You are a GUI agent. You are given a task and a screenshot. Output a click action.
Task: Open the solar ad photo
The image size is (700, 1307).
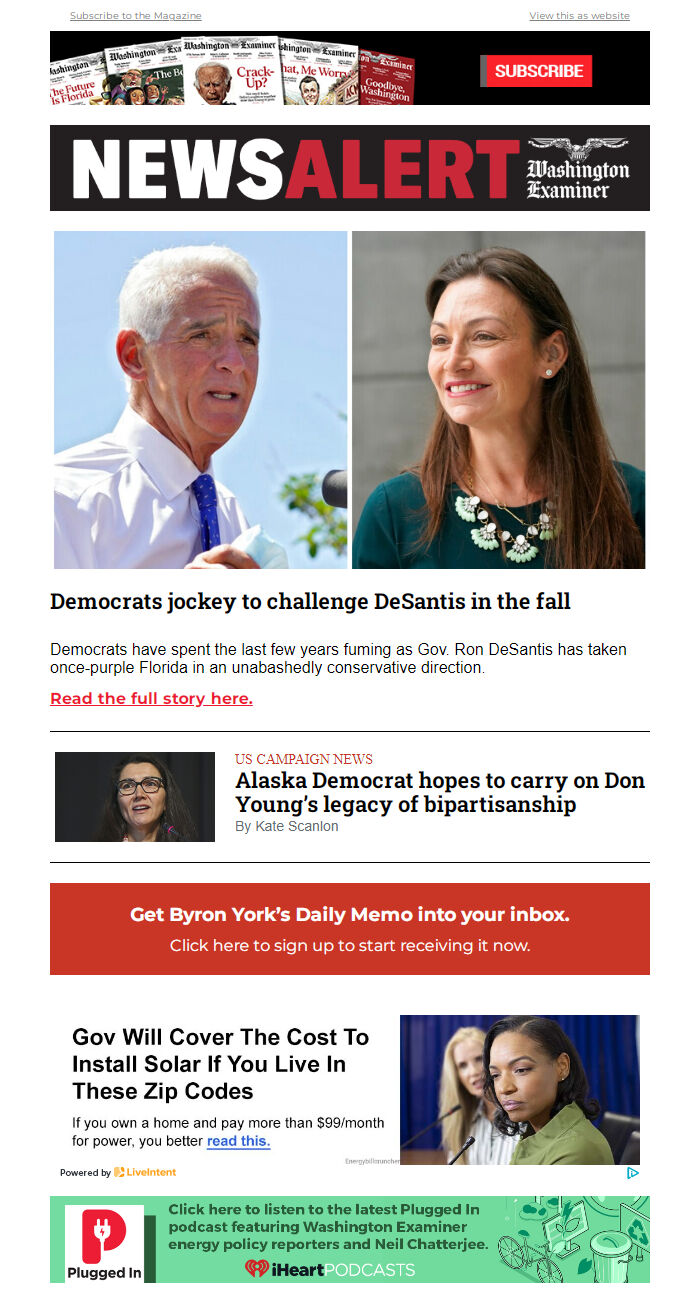(x=519, y=1090)
